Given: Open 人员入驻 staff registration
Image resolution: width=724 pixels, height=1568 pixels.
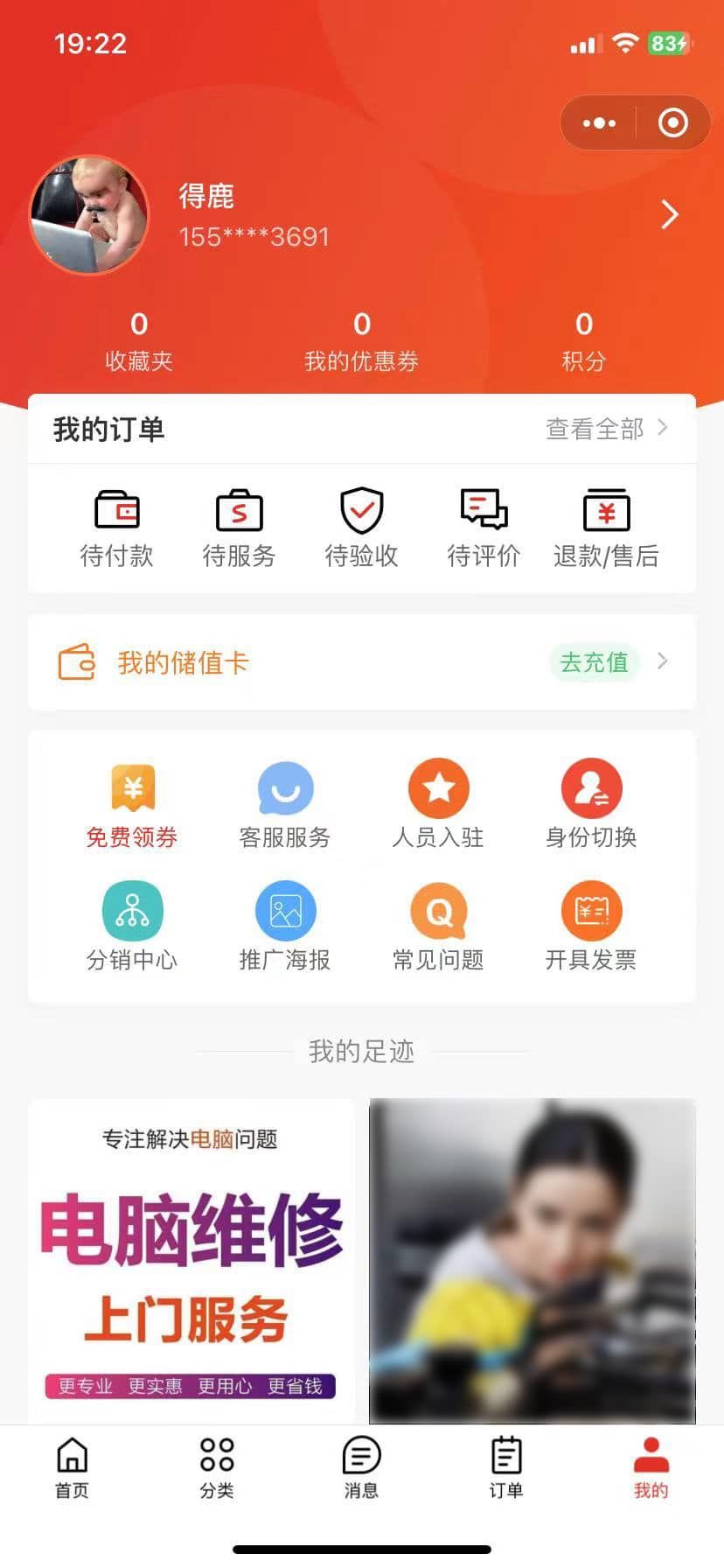Looking at the screenshot, I should [x=438, y=805].
